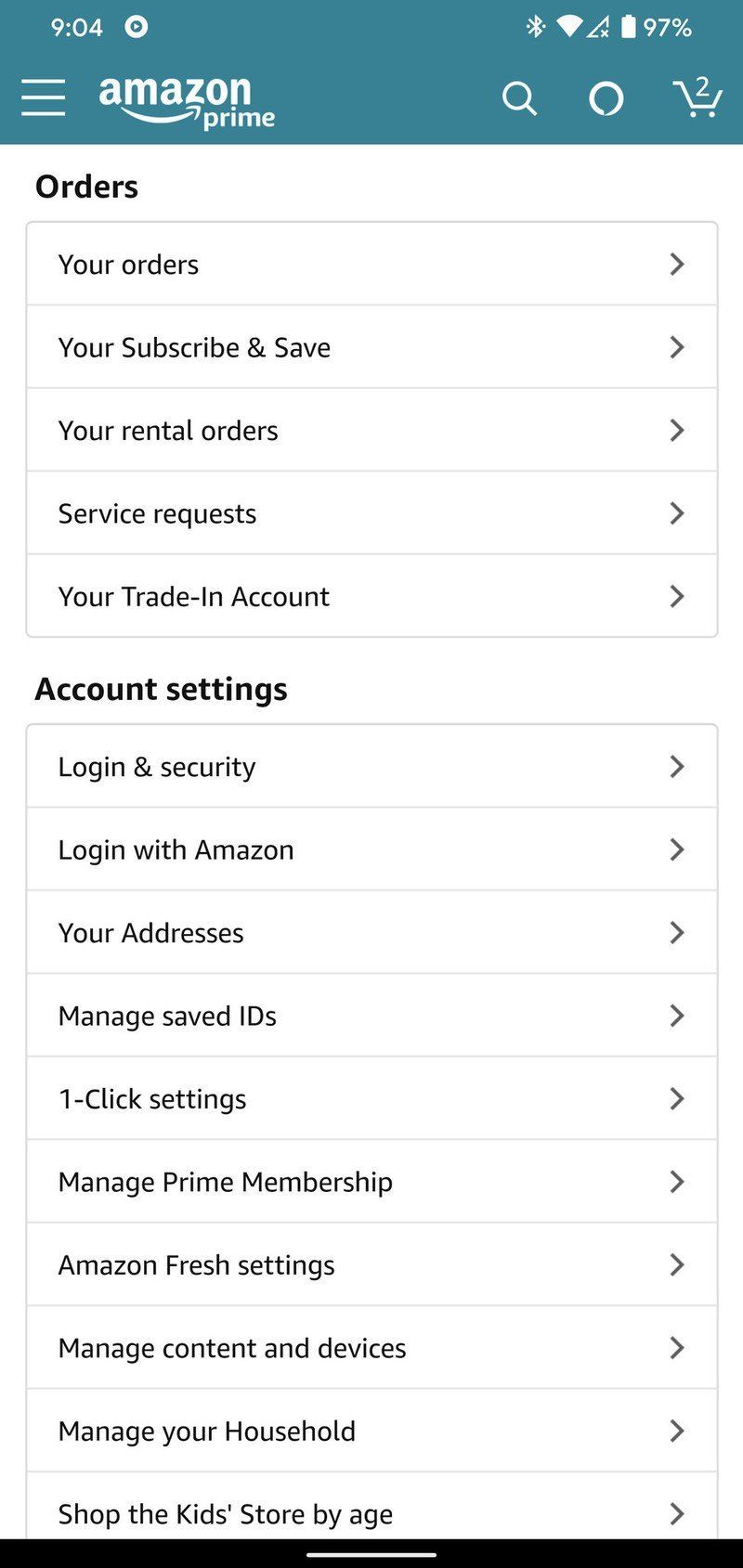Tap the Amazon Prime logo
This screenshot has width=743, height=1568.
(182, 99)
